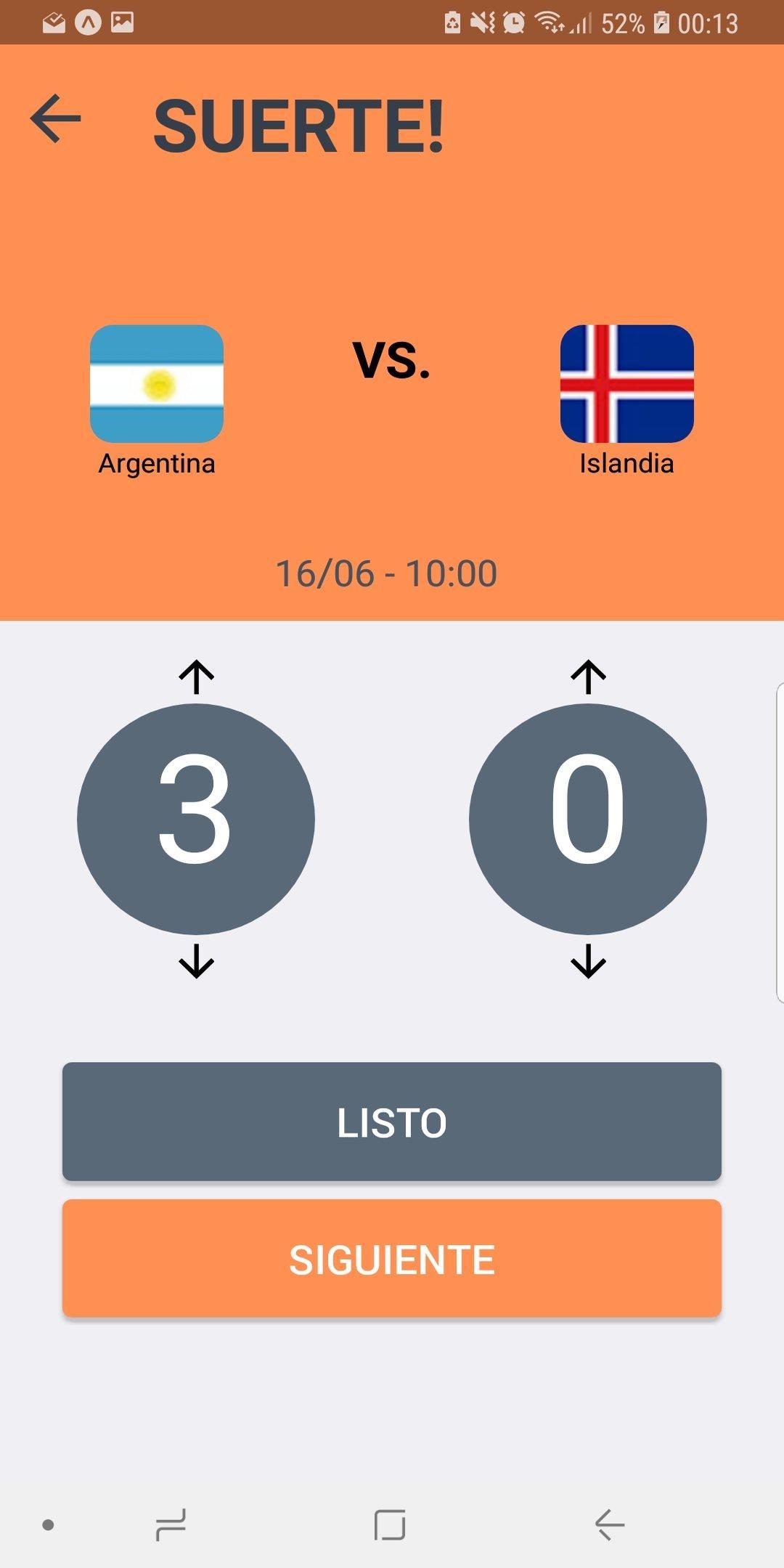
Task: Decrease Islandia's score with the down arrow
Action: pyautogui.click(x=587, y=963)
